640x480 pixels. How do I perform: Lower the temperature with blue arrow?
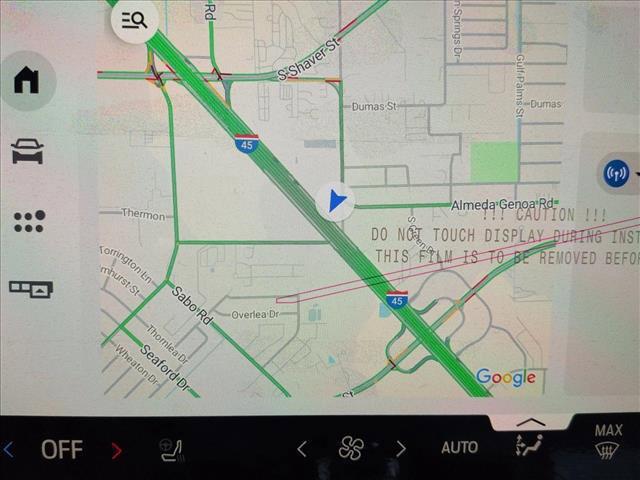tap(8, 449)
